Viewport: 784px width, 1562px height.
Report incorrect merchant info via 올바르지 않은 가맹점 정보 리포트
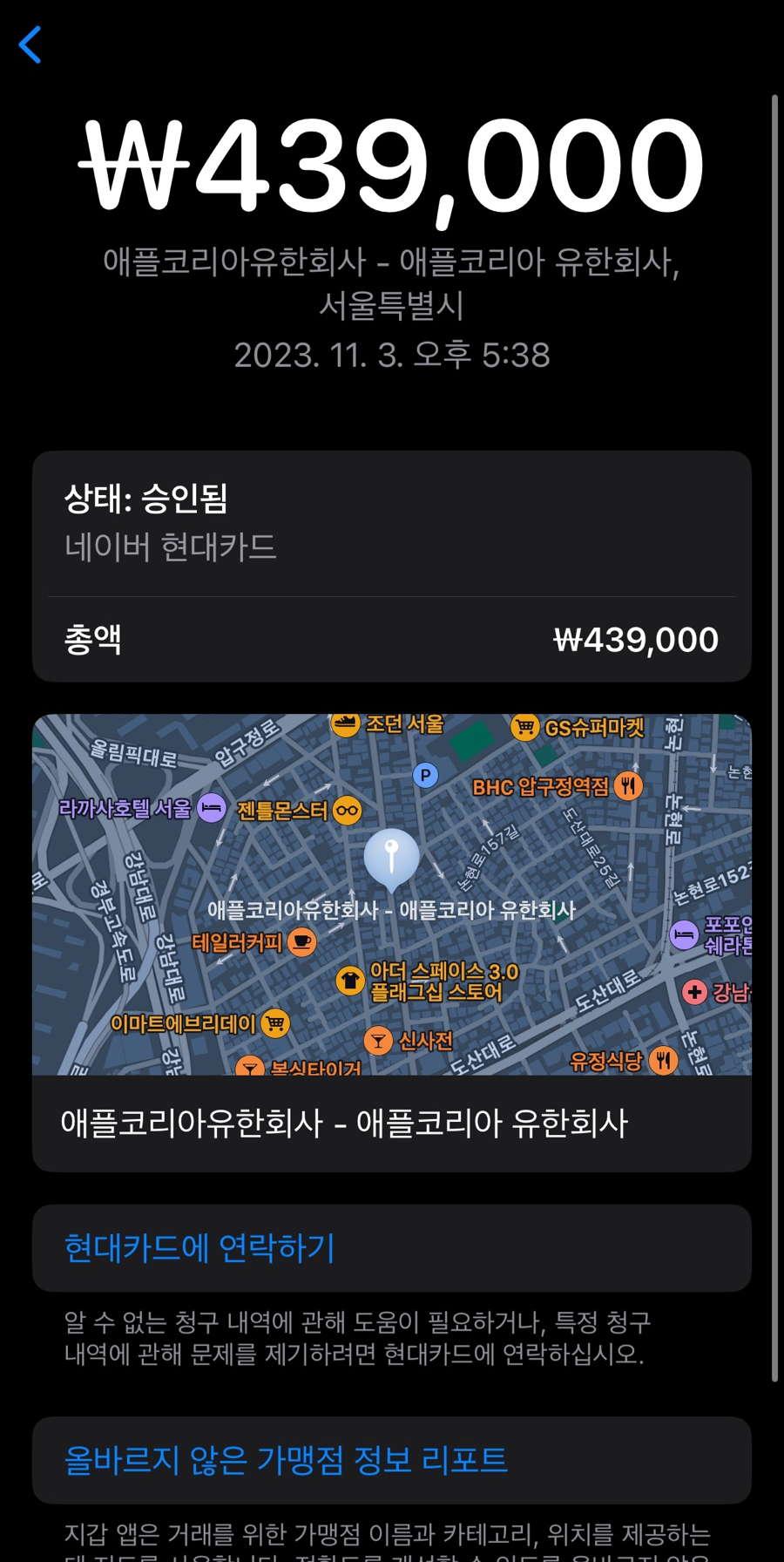point(392,1460)
